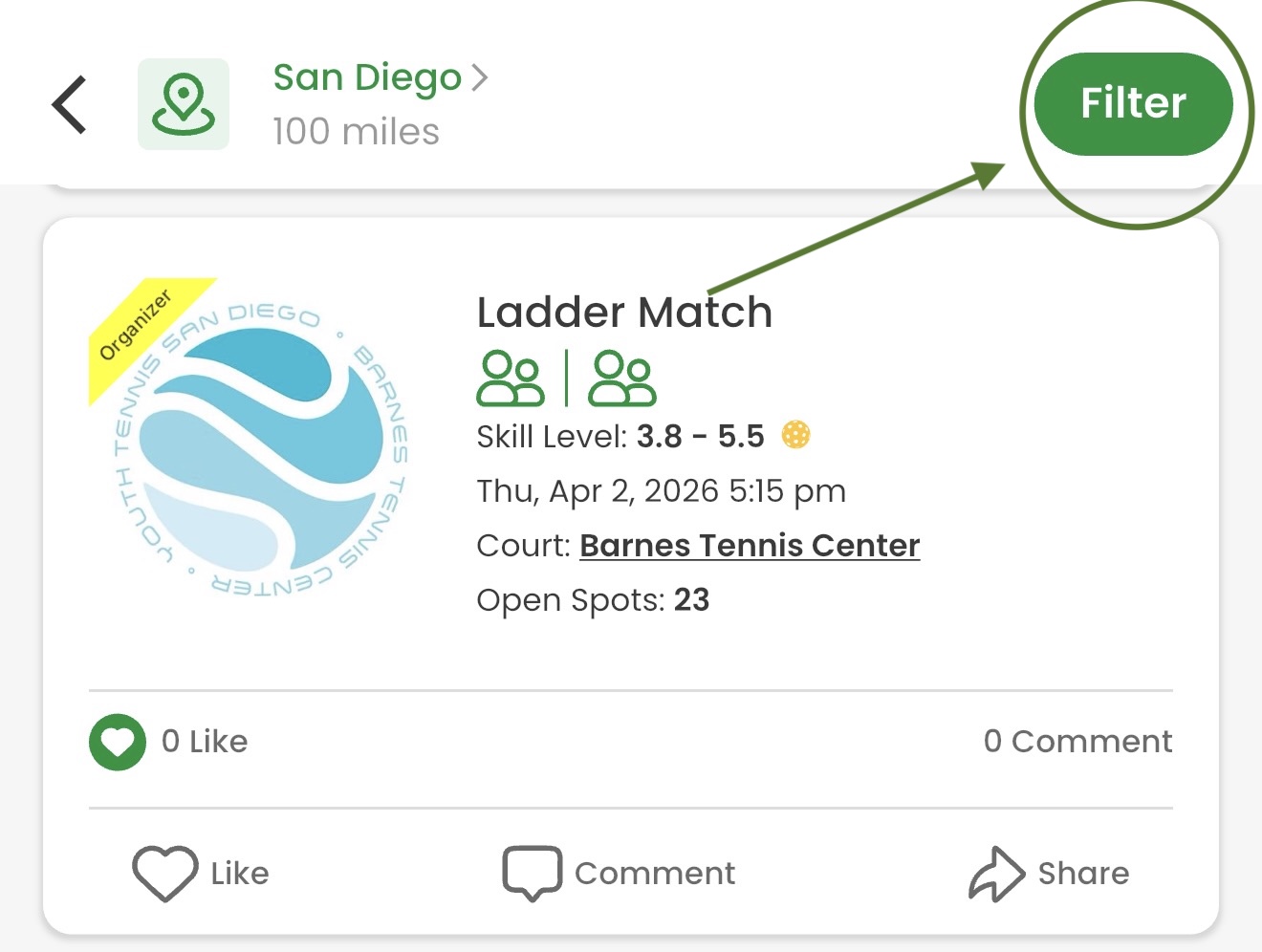Change the San Diego location
The image size is (1262, 952).
(380, 78)
